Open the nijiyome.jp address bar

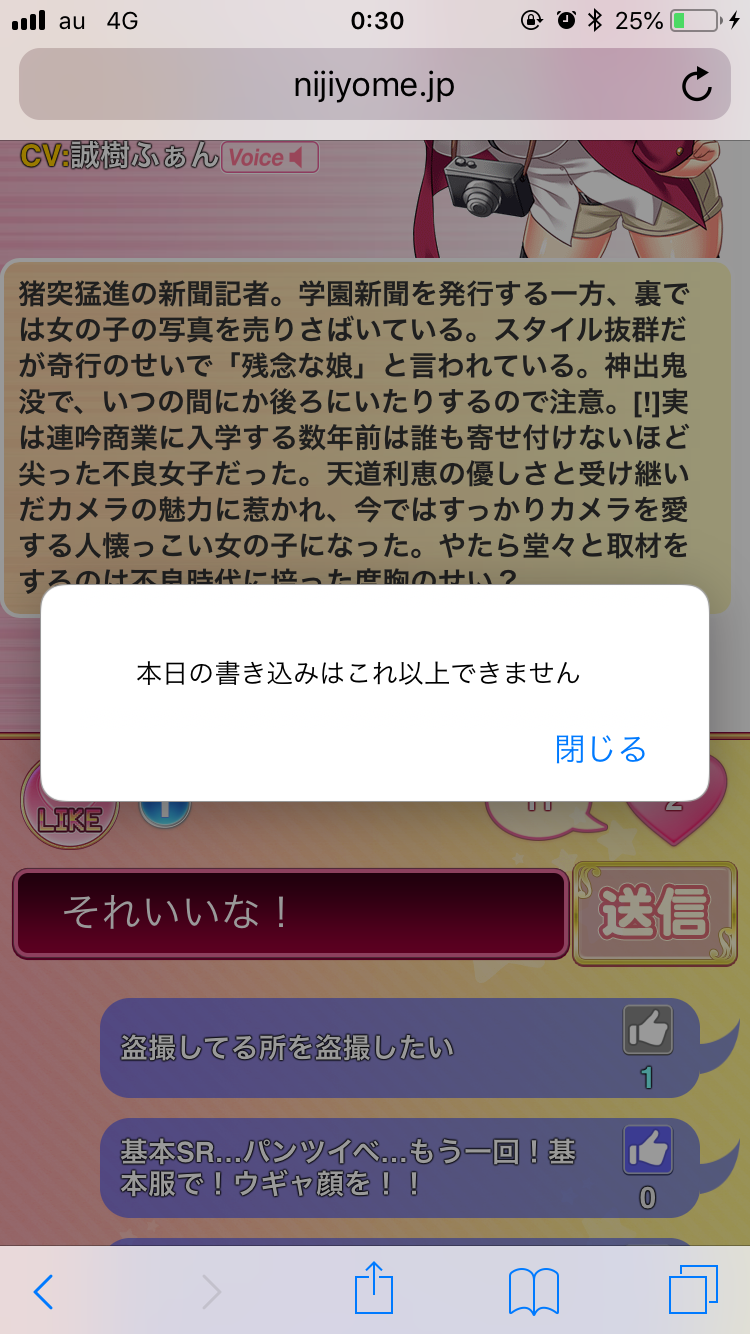pos(374,85)
